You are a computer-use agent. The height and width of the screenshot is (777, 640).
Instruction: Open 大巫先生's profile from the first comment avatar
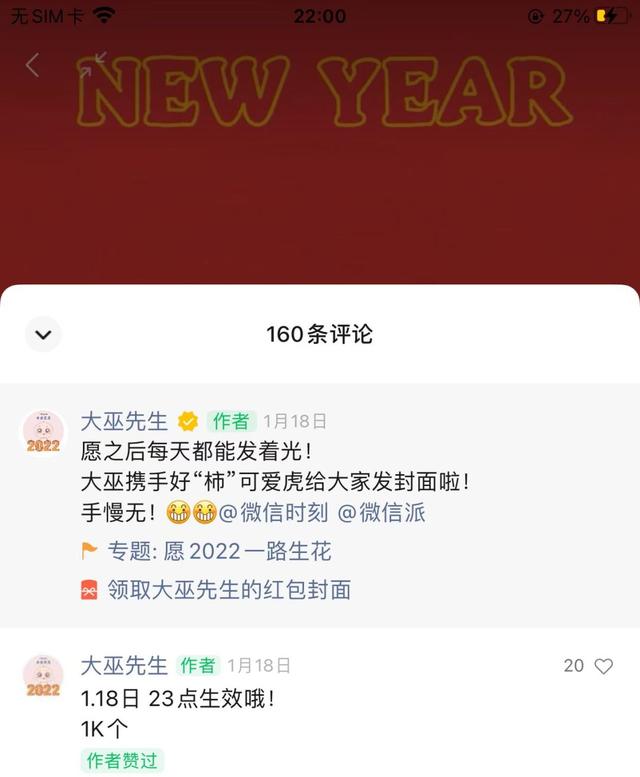pos(43,432)
